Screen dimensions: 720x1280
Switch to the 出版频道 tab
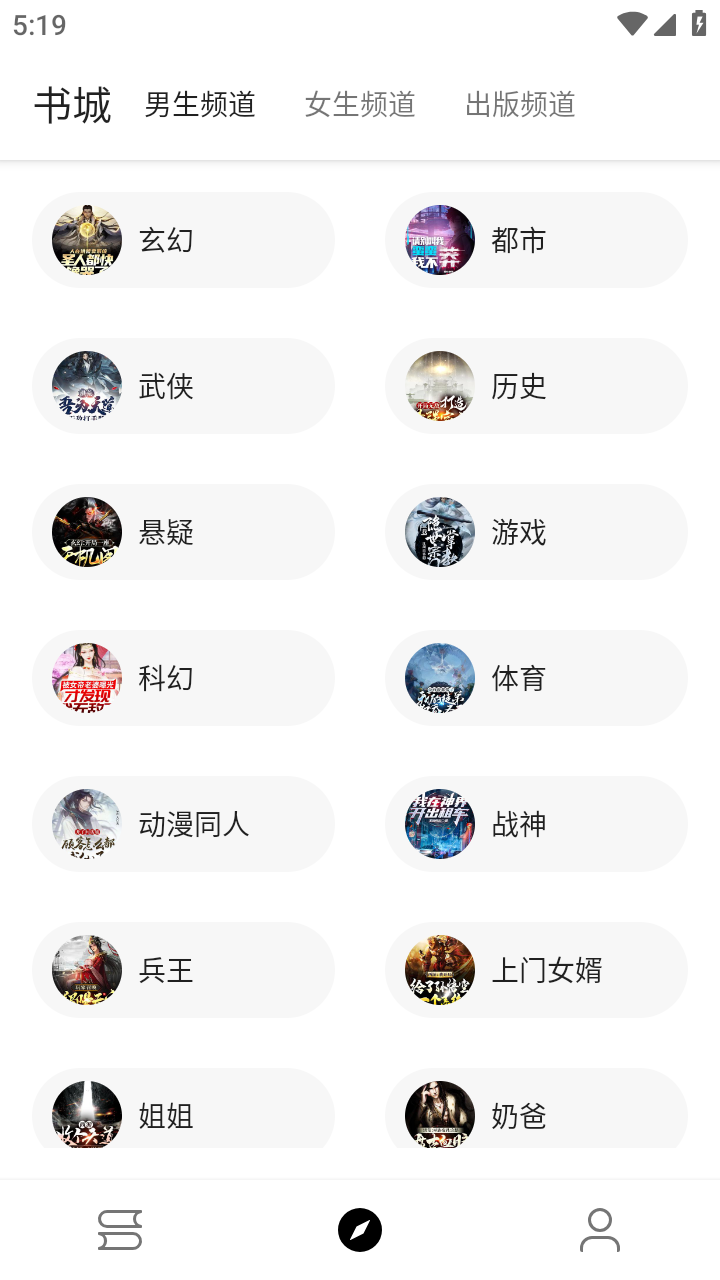[x=519, y=104]
